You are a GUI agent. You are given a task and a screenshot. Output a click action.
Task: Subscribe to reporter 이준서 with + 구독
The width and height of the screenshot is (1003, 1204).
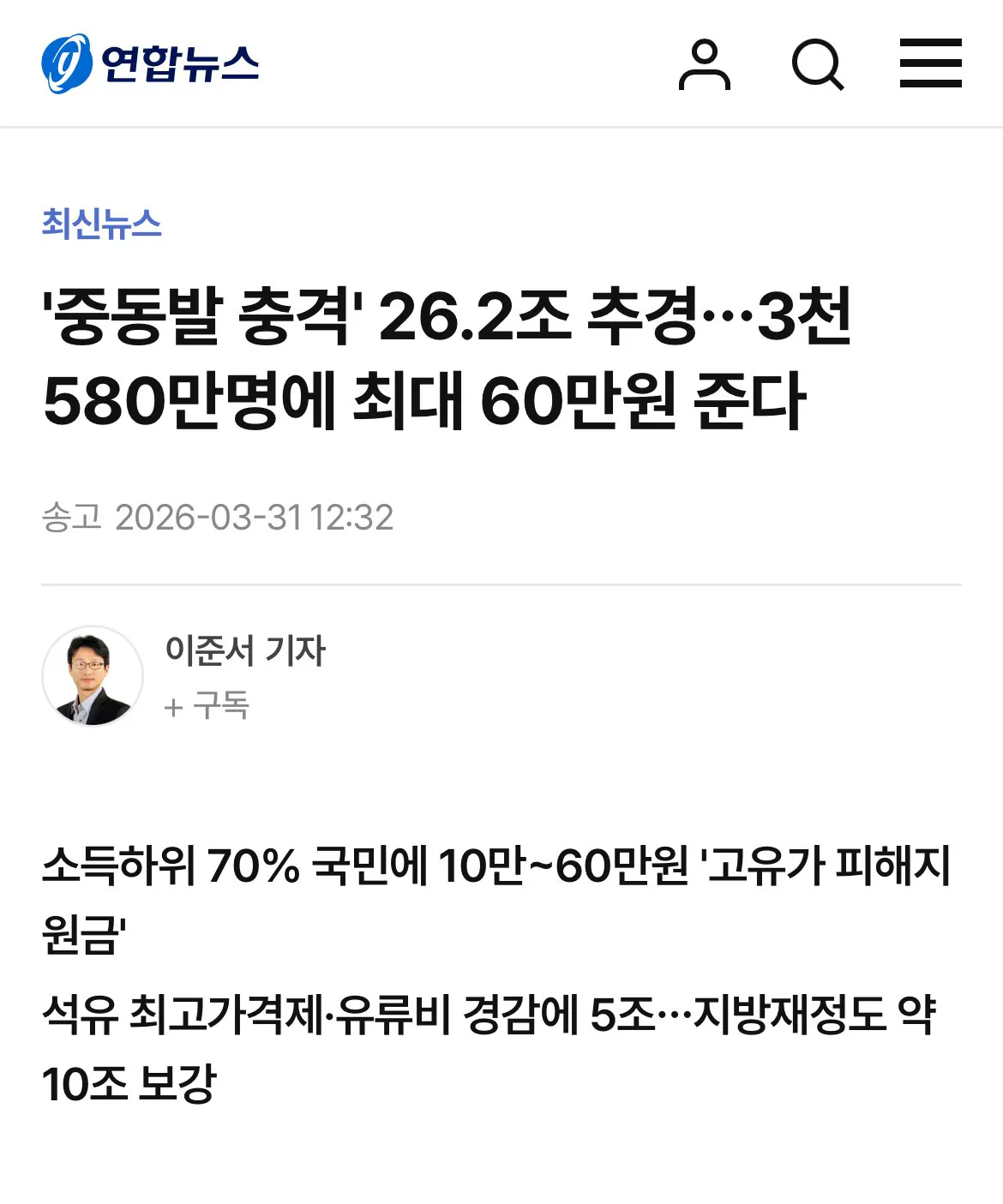207,706
